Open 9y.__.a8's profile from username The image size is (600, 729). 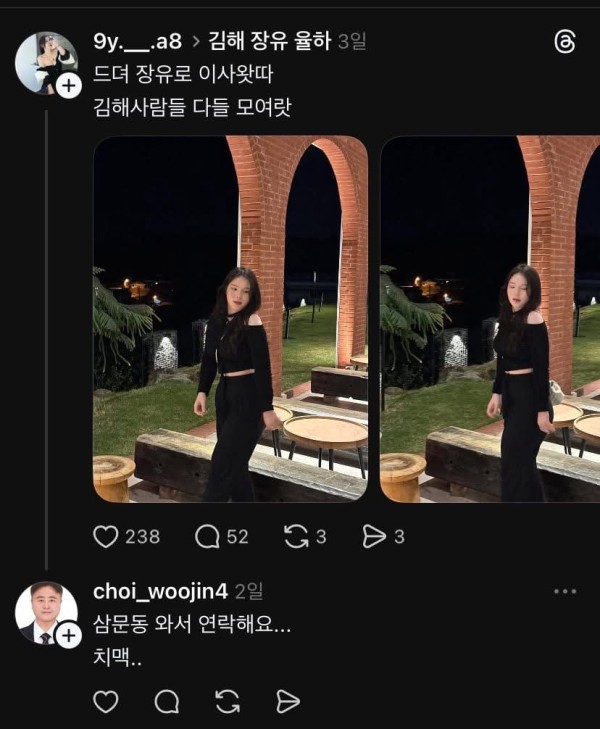pyautogui.click(x=137, y=41)
